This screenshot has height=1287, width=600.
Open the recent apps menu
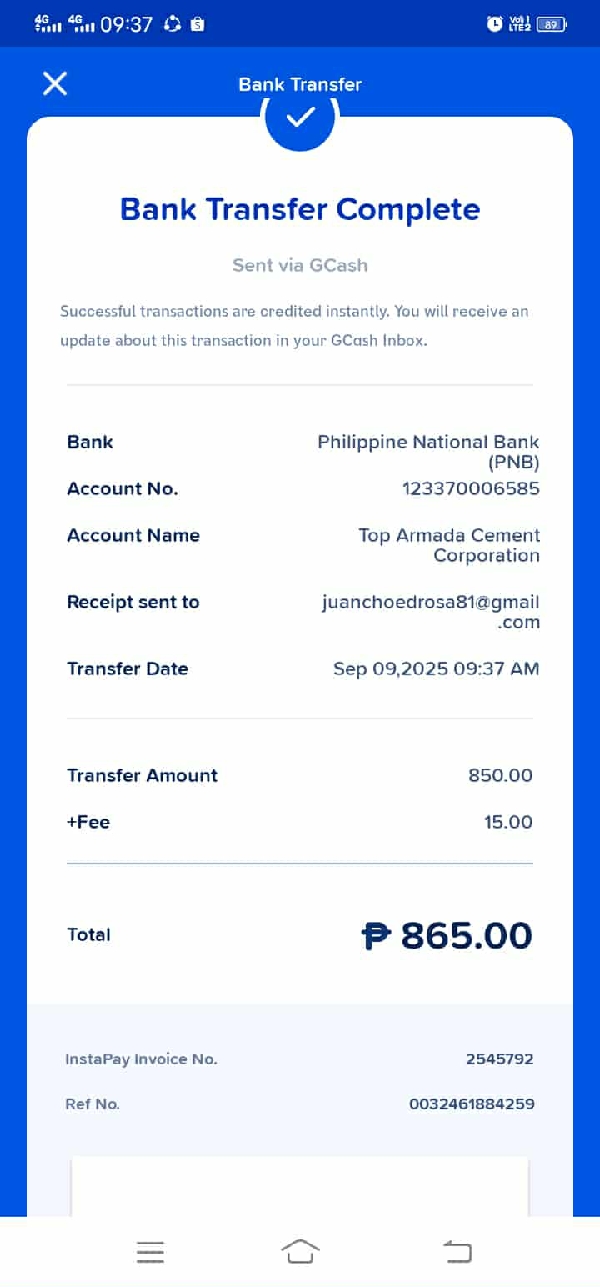tap(150, 1251)
